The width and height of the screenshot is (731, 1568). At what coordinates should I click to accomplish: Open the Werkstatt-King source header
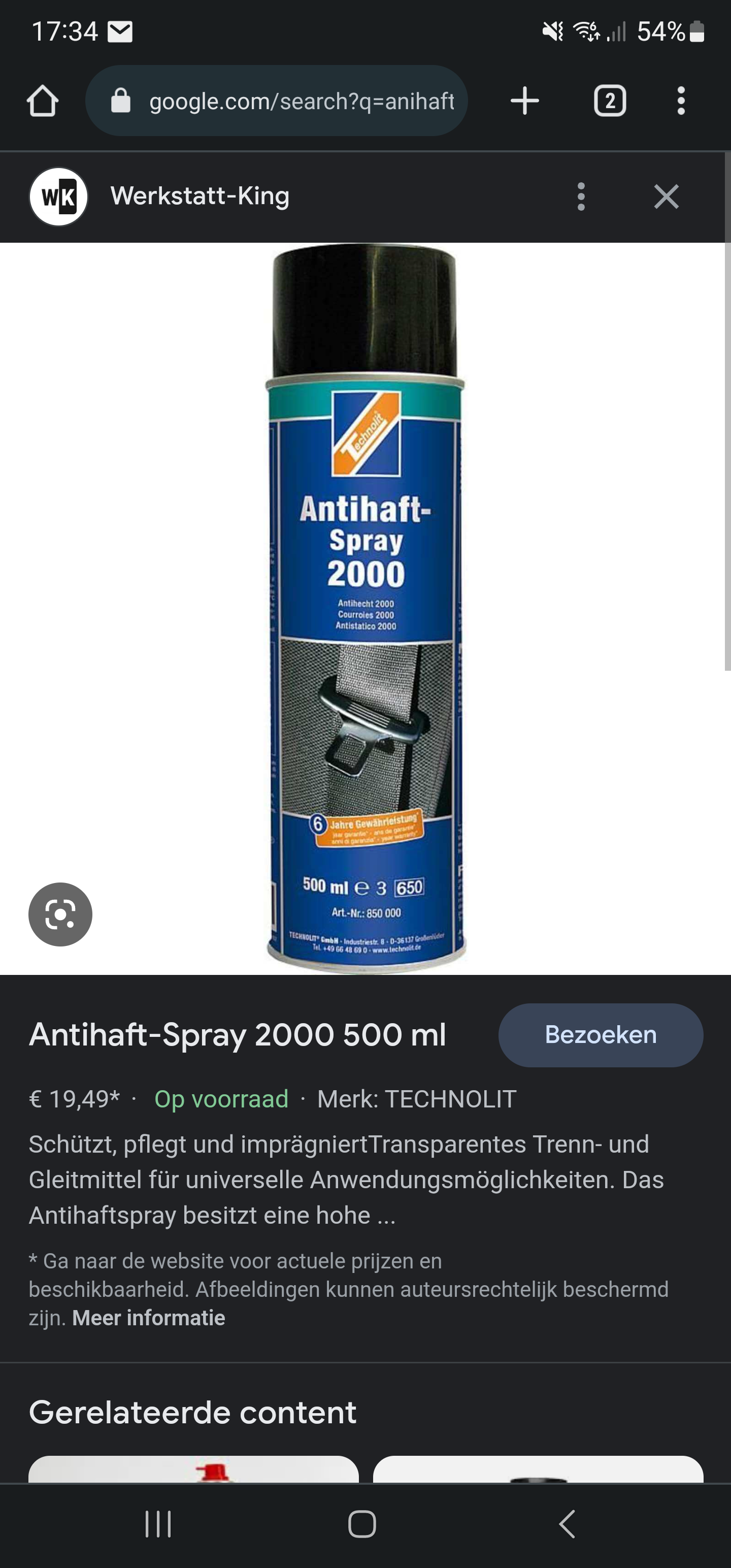200,196
